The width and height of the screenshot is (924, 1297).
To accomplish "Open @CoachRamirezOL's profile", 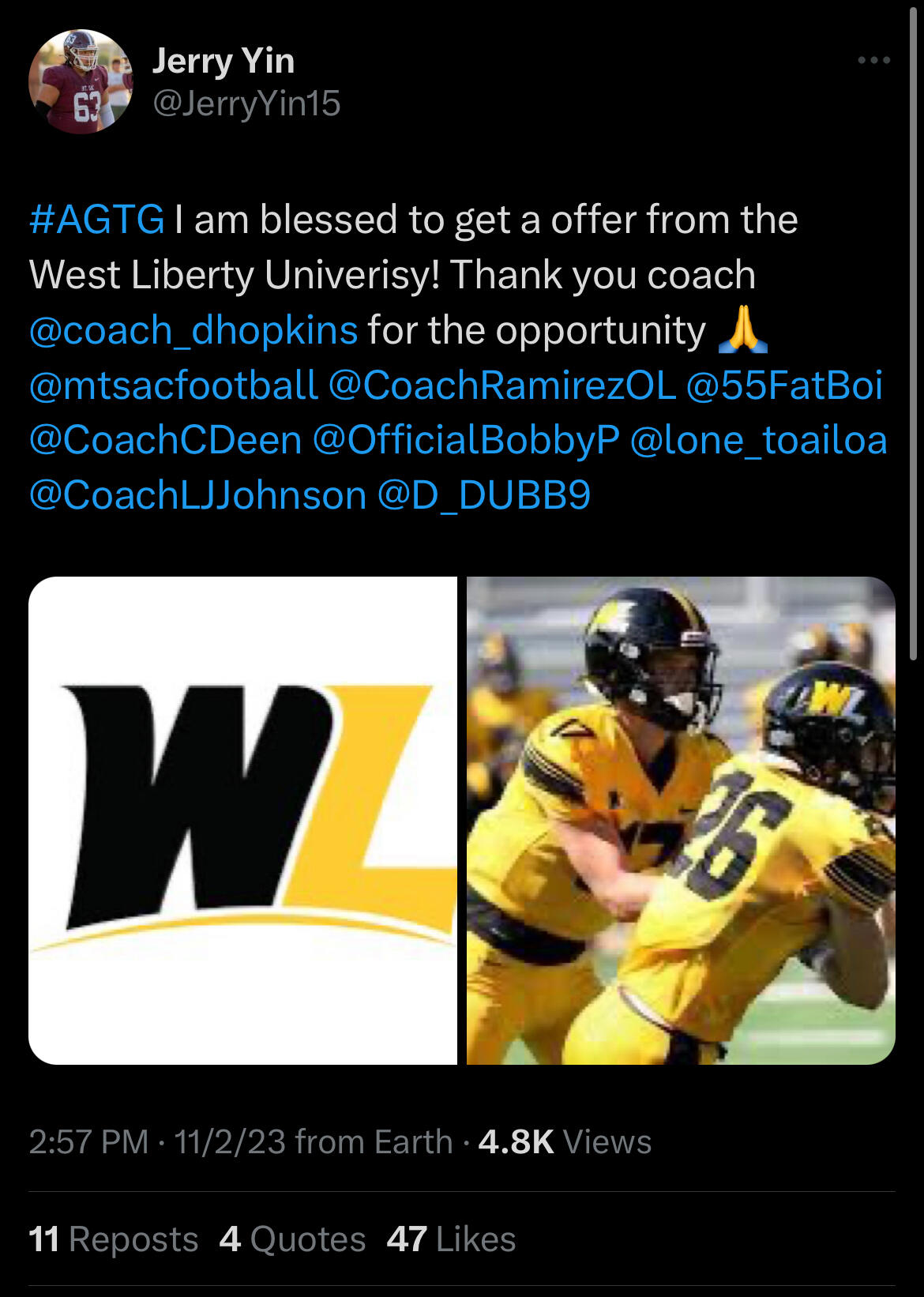I will coord(501,385).
